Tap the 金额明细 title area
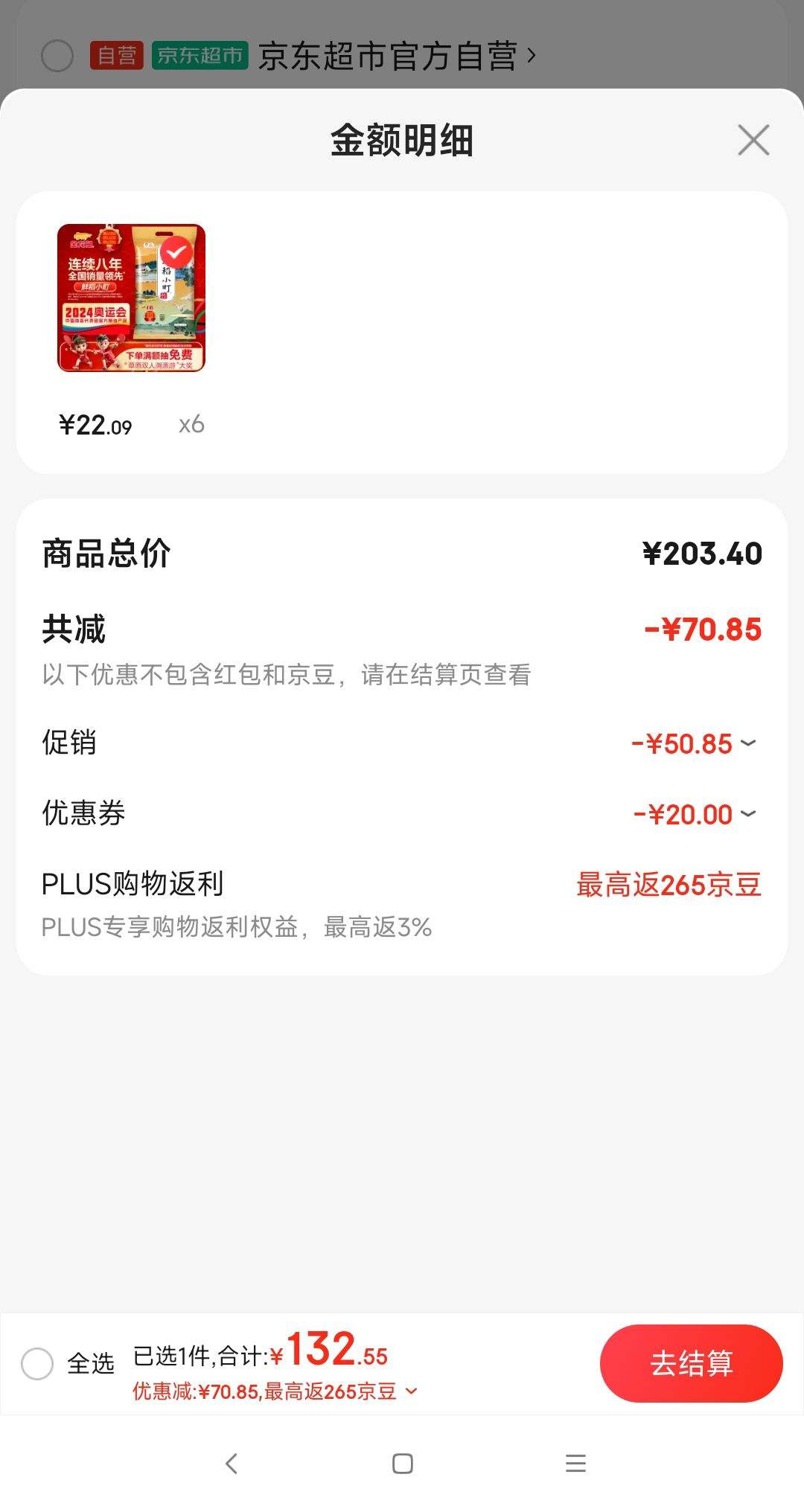Screen dimensions: 804x1512 pos(402,140)
